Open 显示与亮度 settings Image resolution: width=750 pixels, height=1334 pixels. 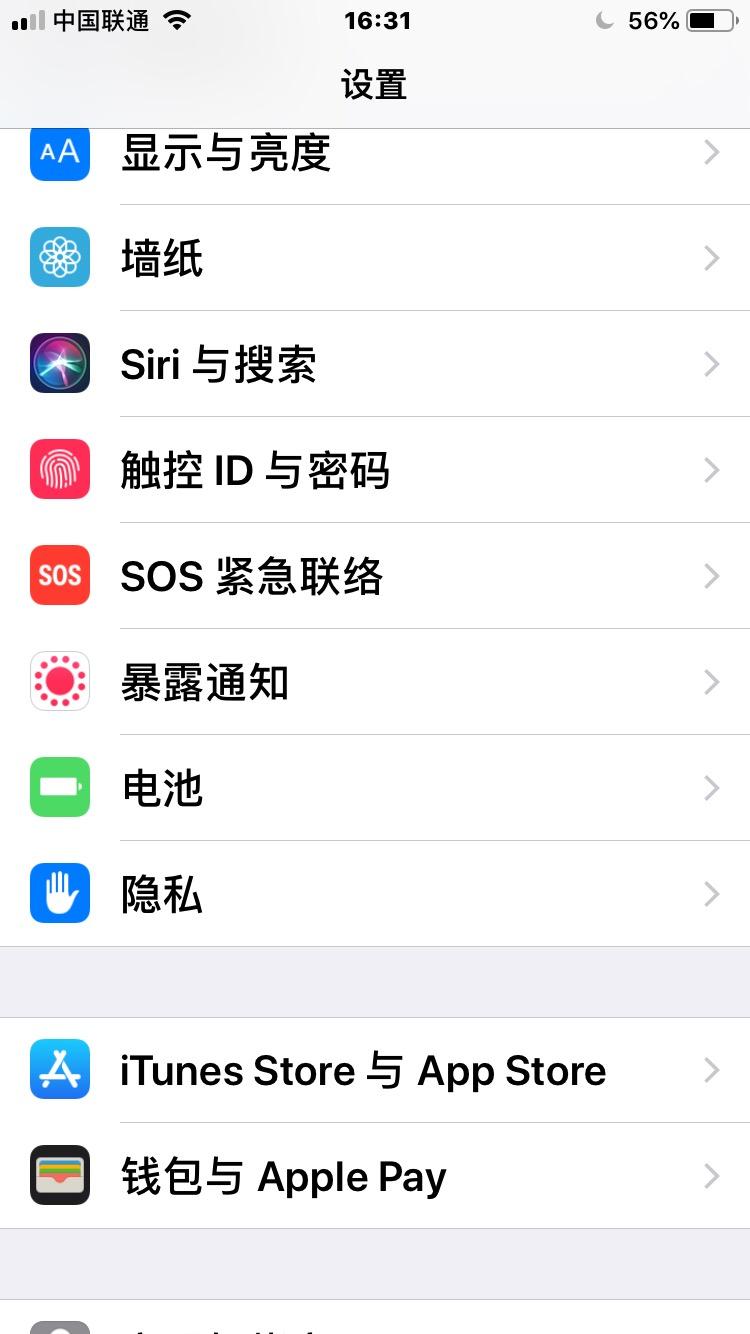point(226,153)
